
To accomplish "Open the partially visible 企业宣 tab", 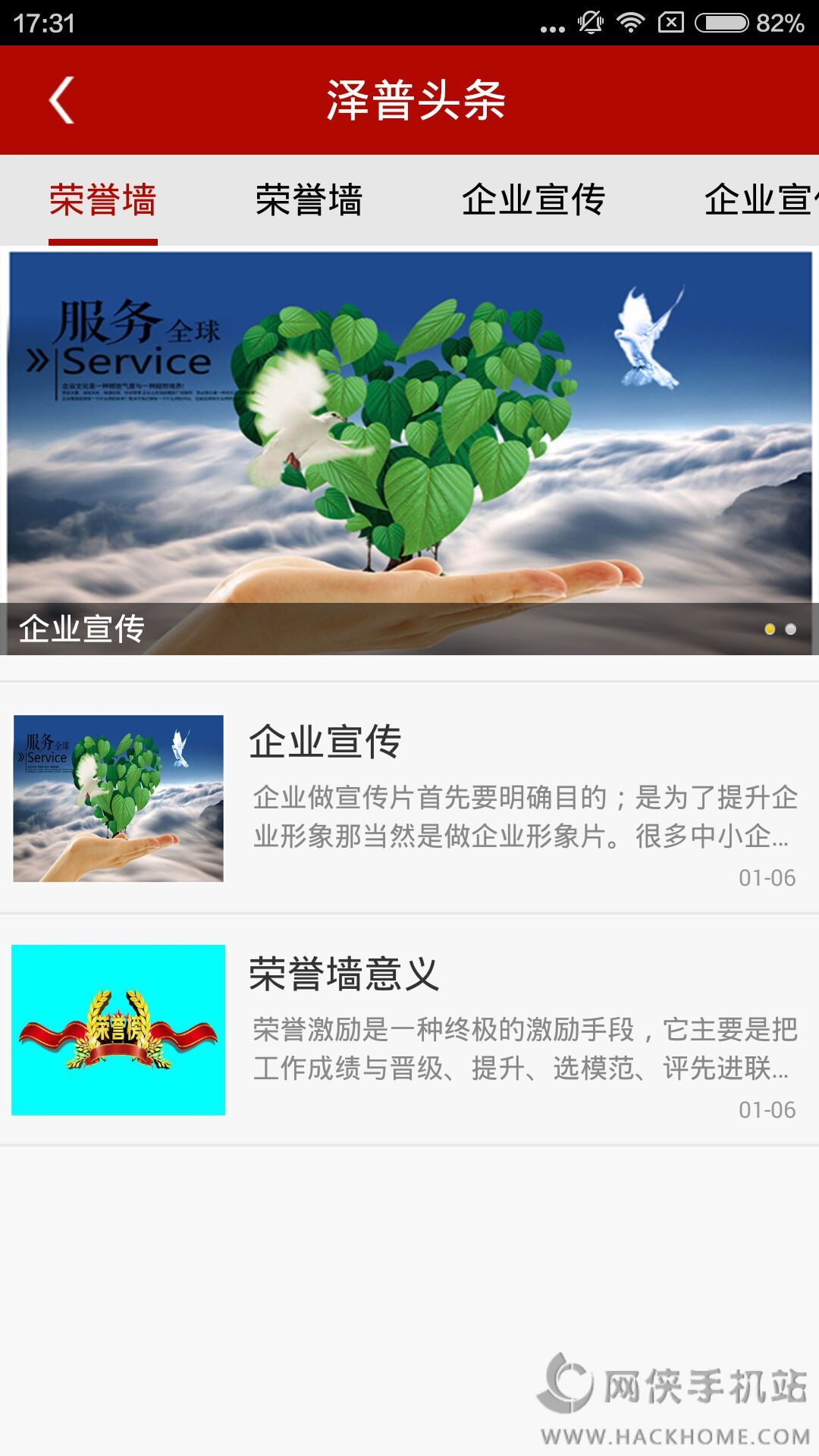I will (x=760, y=200).
